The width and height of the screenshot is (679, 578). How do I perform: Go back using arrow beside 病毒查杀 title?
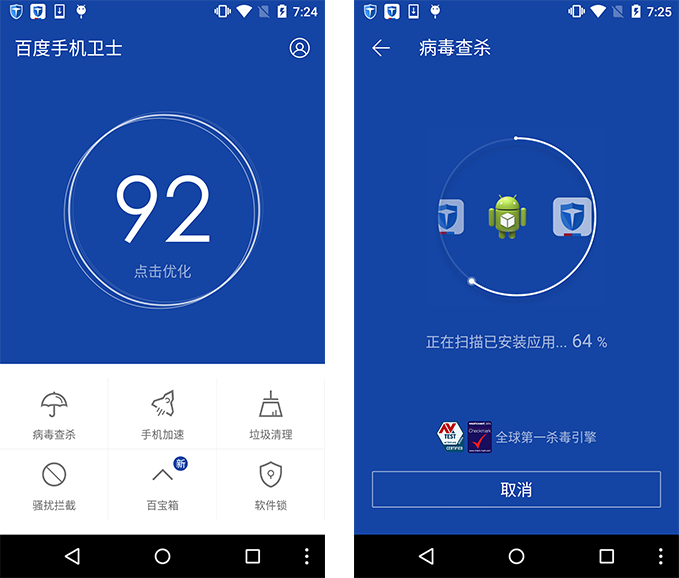pos(381,48)
